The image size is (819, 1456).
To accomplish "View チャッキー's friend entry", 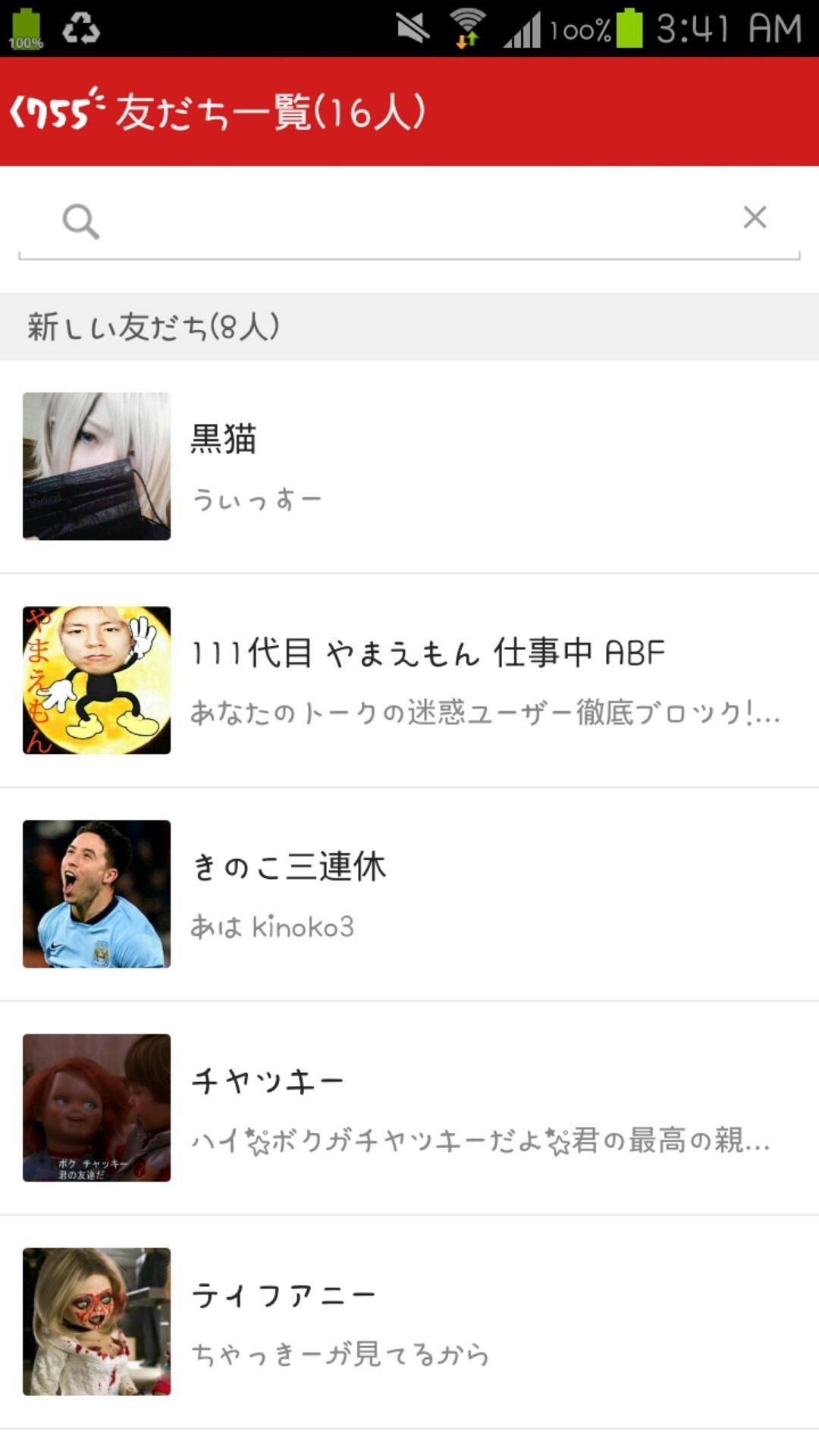I will pos(409,1108).
